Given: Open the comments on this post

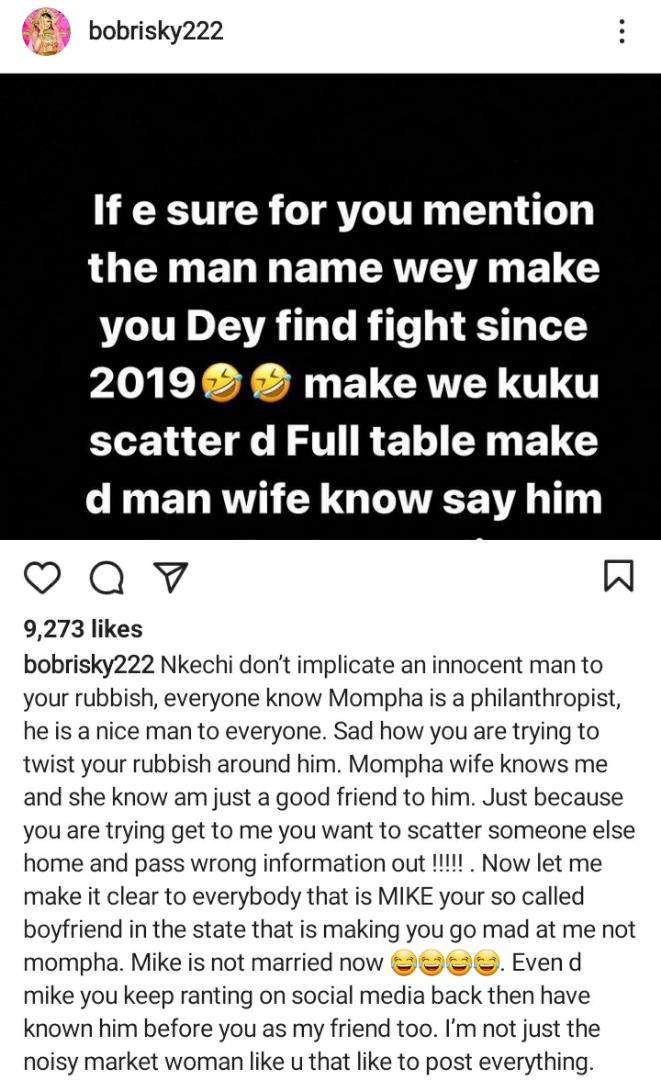Looking at the screenshot, I should [x=104, y=577].
